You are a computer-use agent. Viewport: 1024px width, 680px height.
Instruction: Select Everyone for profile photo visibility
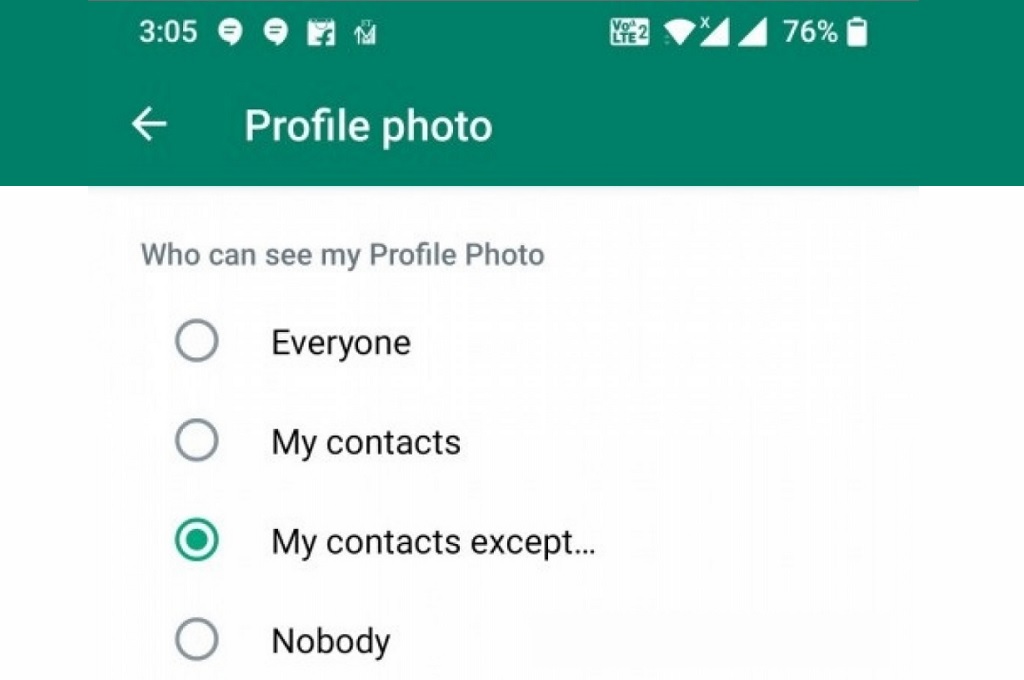tap(197, 343)
